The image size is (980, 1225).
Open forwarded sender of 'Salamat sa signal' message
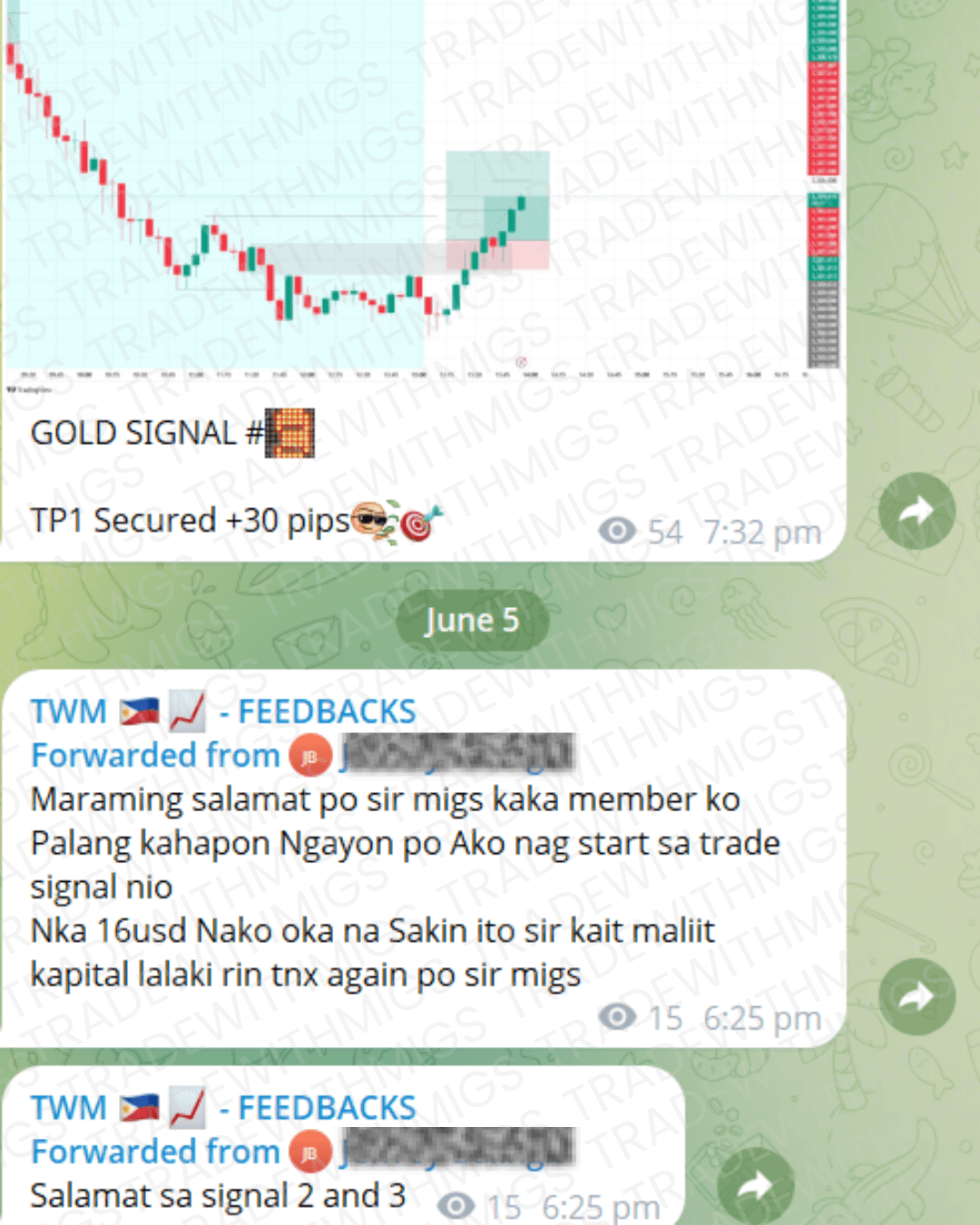pos(454,1151)
